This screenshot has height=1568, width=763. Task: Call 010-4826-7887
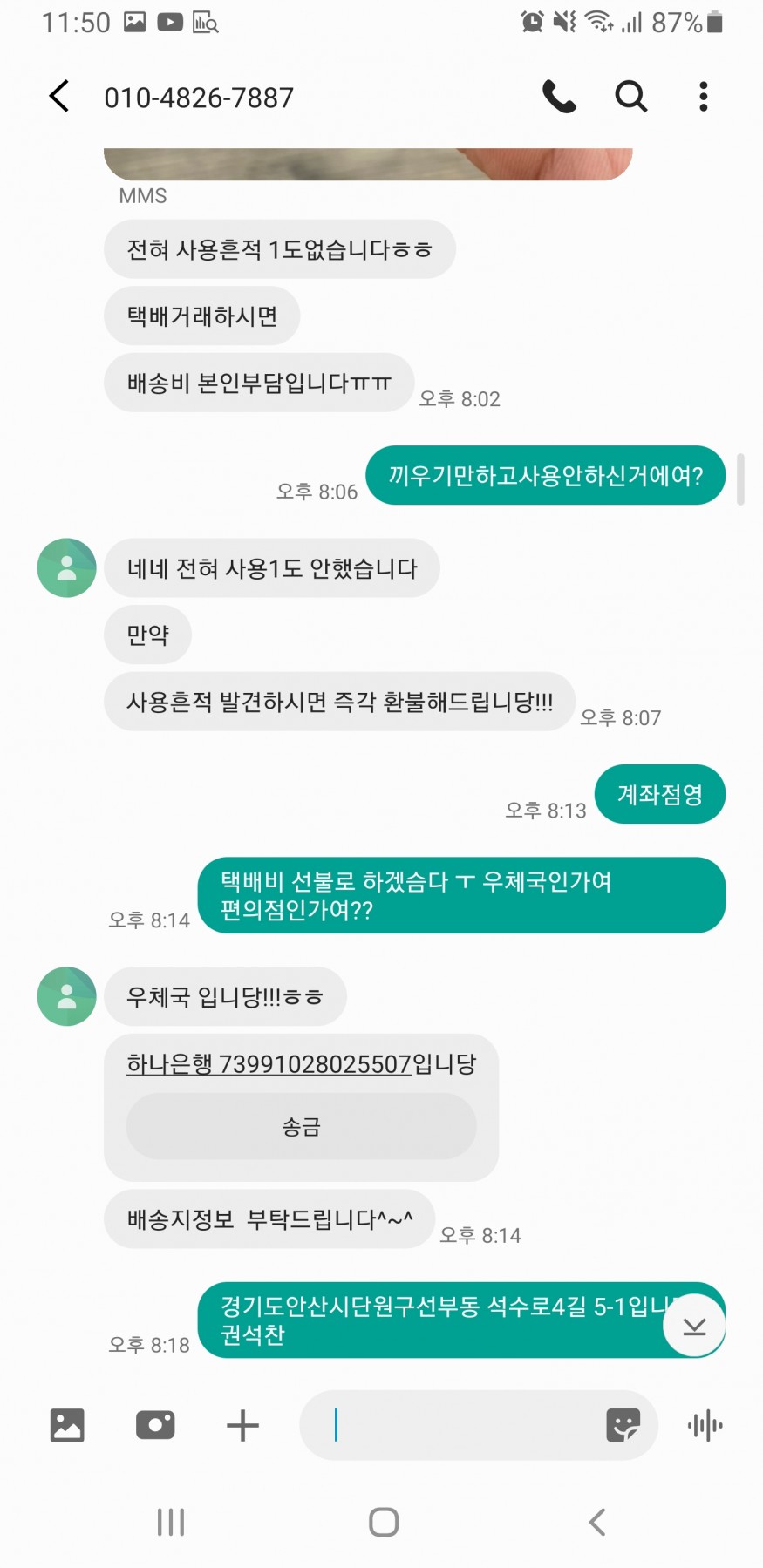[x=559, y=97]
